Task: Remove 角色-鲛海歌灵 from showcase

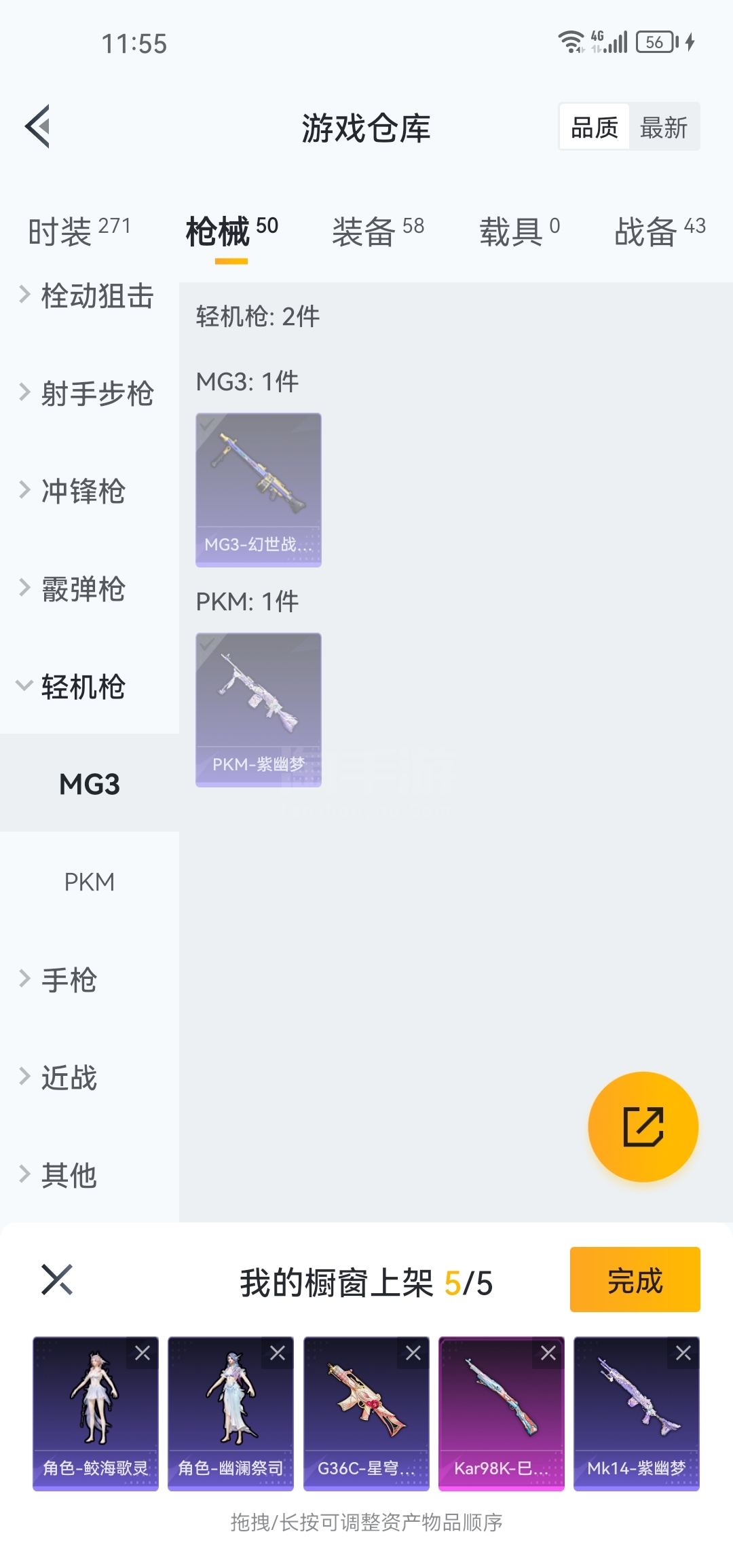Action: (143, 1354)
